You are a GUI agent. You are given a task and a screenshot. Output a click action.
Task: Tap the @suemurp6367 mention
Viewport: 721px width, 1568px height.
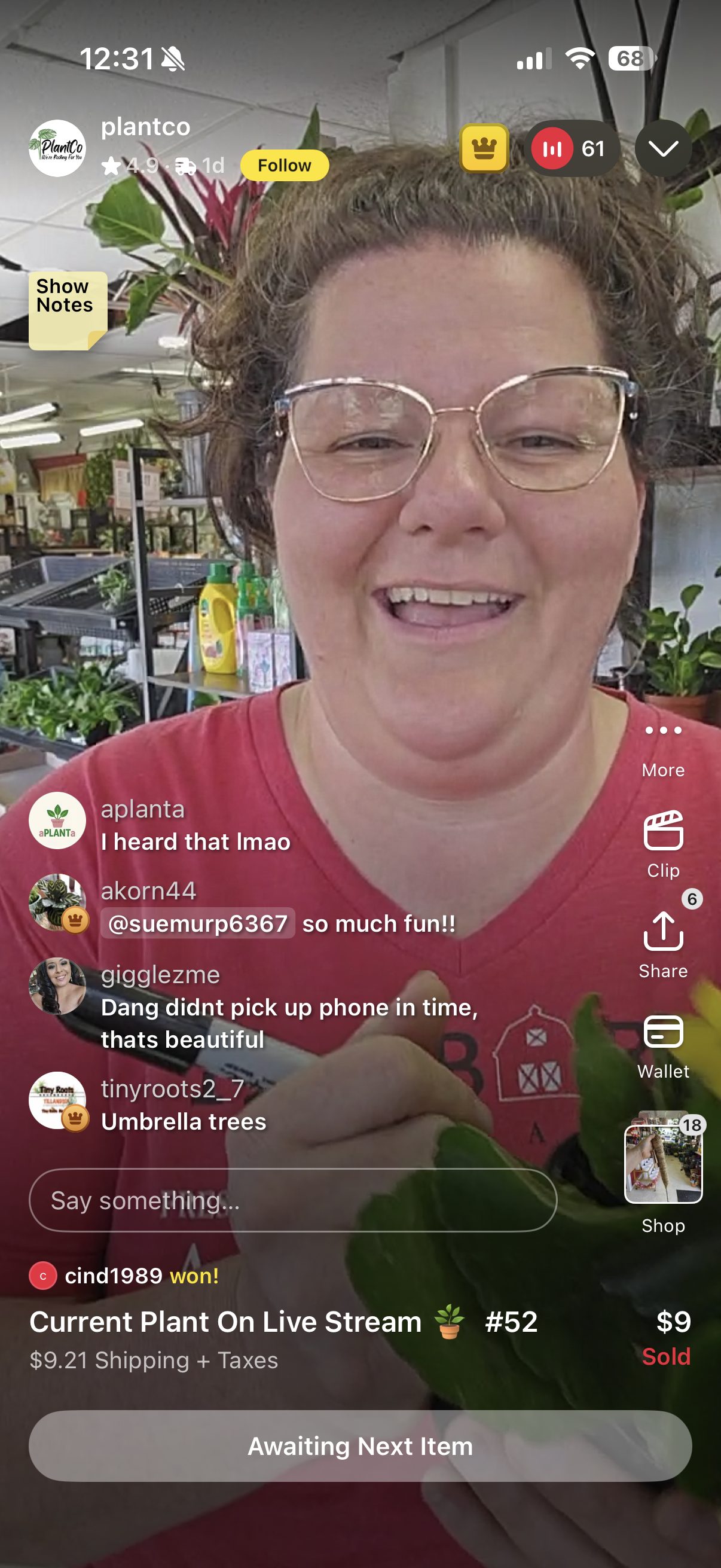(x=197, y=923)
